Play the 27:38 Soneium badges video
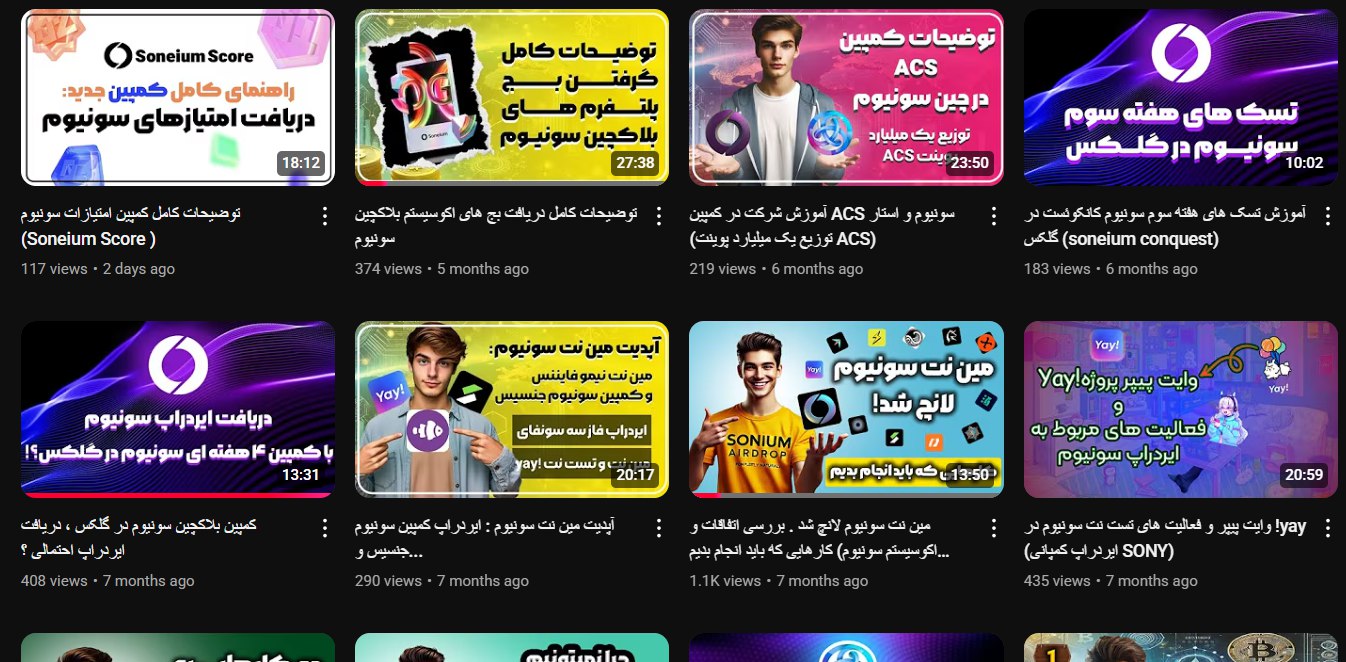1346x662 pixels. pyautogui.click(x=511, y=97)
